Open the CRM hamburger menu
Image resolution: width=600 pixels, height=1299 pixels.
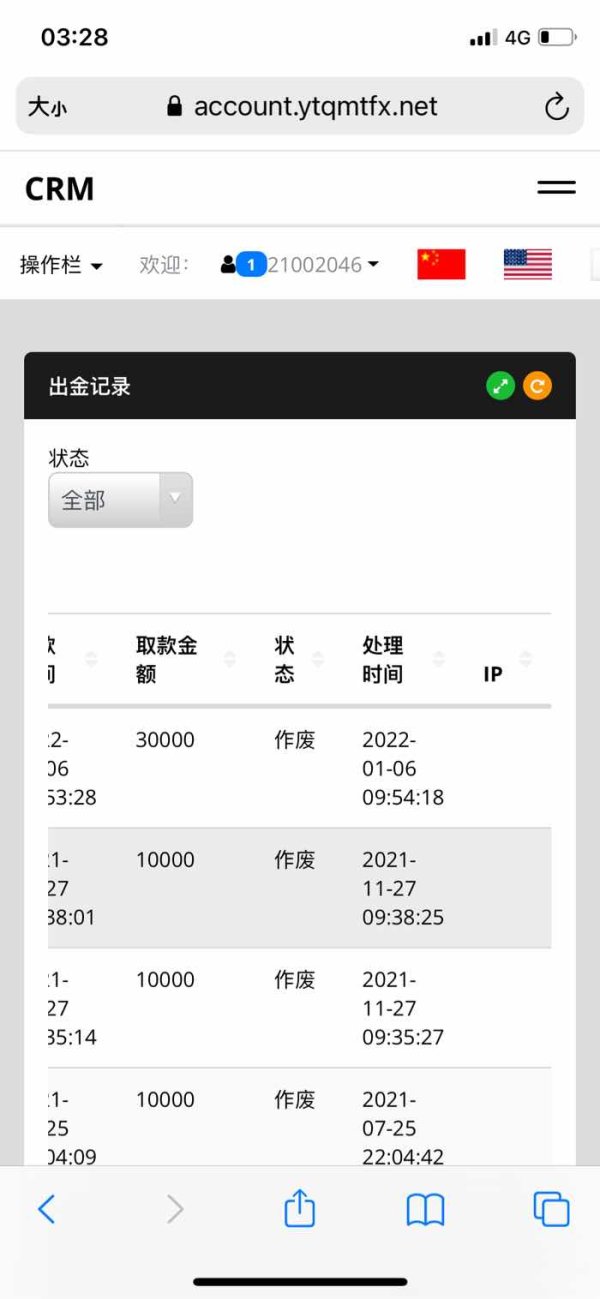[556, 188]
